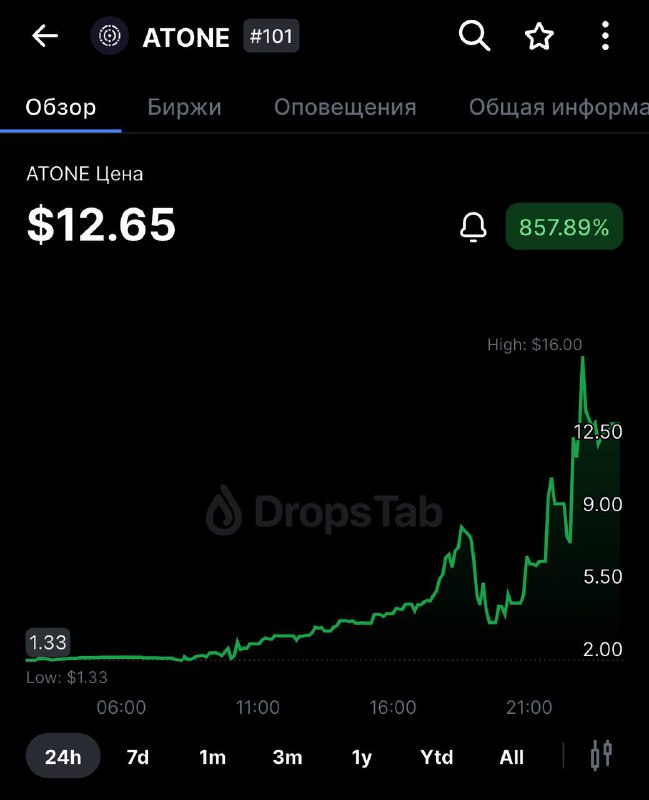Set a price alert with bell icon
The height and width of the screenshot is (800, 649).
pyautogui.click(x=473, y=227)
